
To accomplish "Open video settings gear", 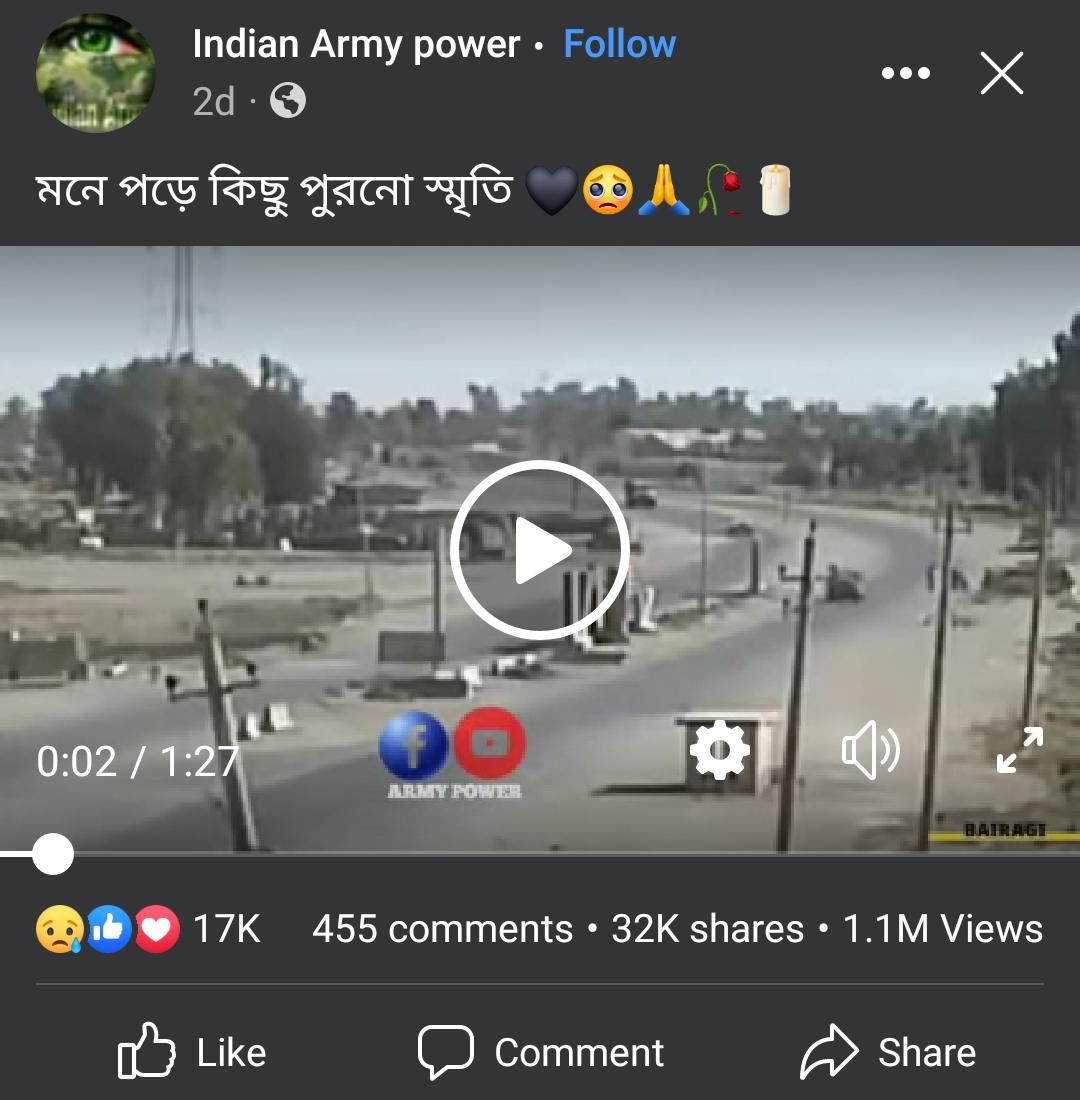I will (720, 751).
